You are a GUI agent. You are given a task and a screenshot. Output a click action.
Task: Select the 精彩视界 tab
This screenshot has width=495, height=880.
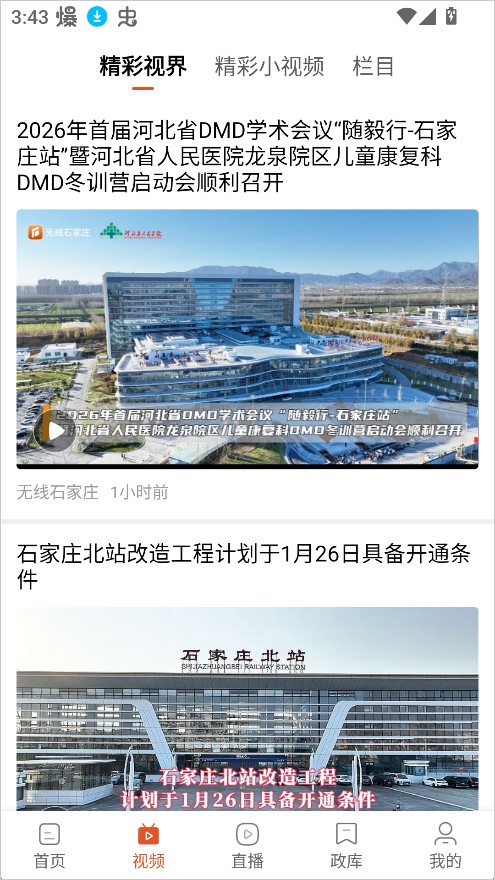tap(143, 66)
